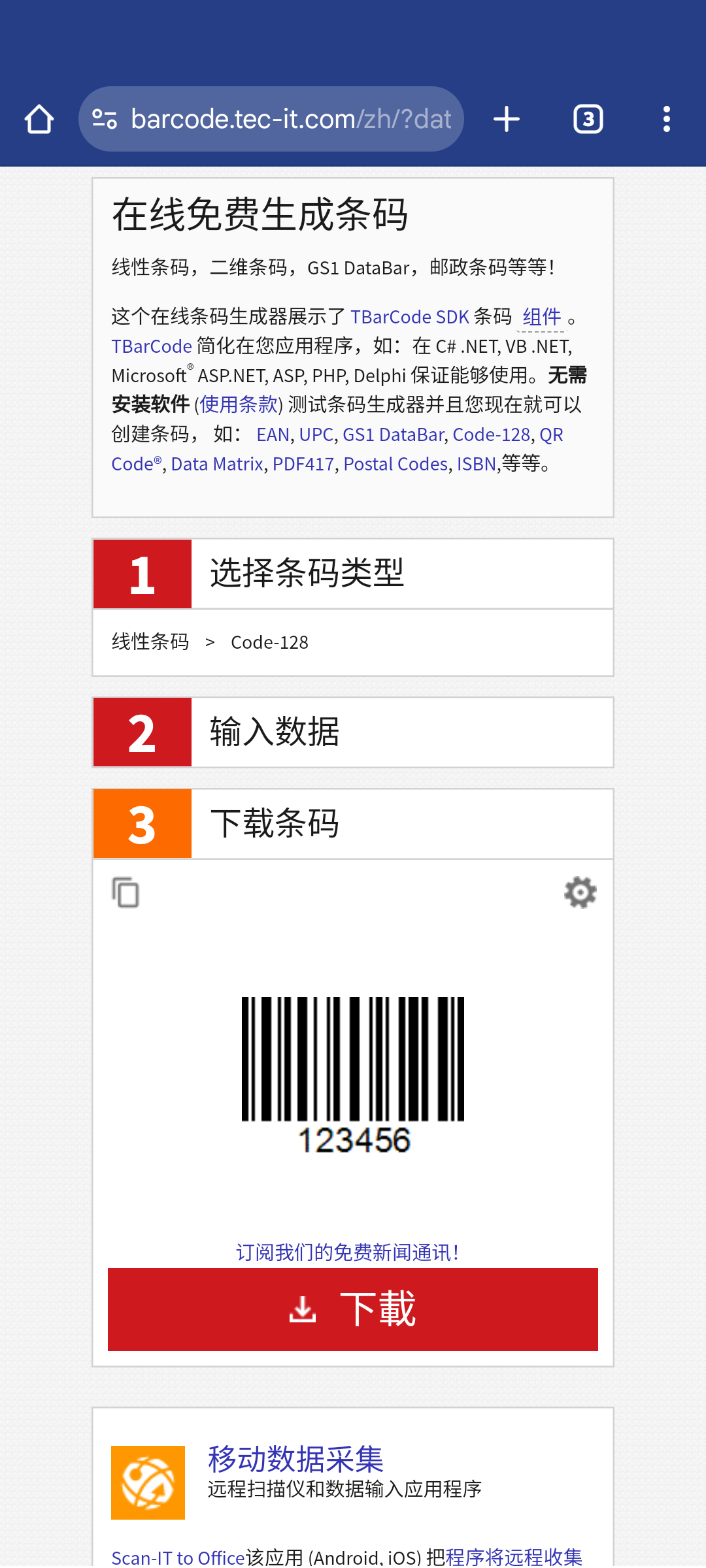
Task: Open the Data Matrix link
Action: click(217, 465)
